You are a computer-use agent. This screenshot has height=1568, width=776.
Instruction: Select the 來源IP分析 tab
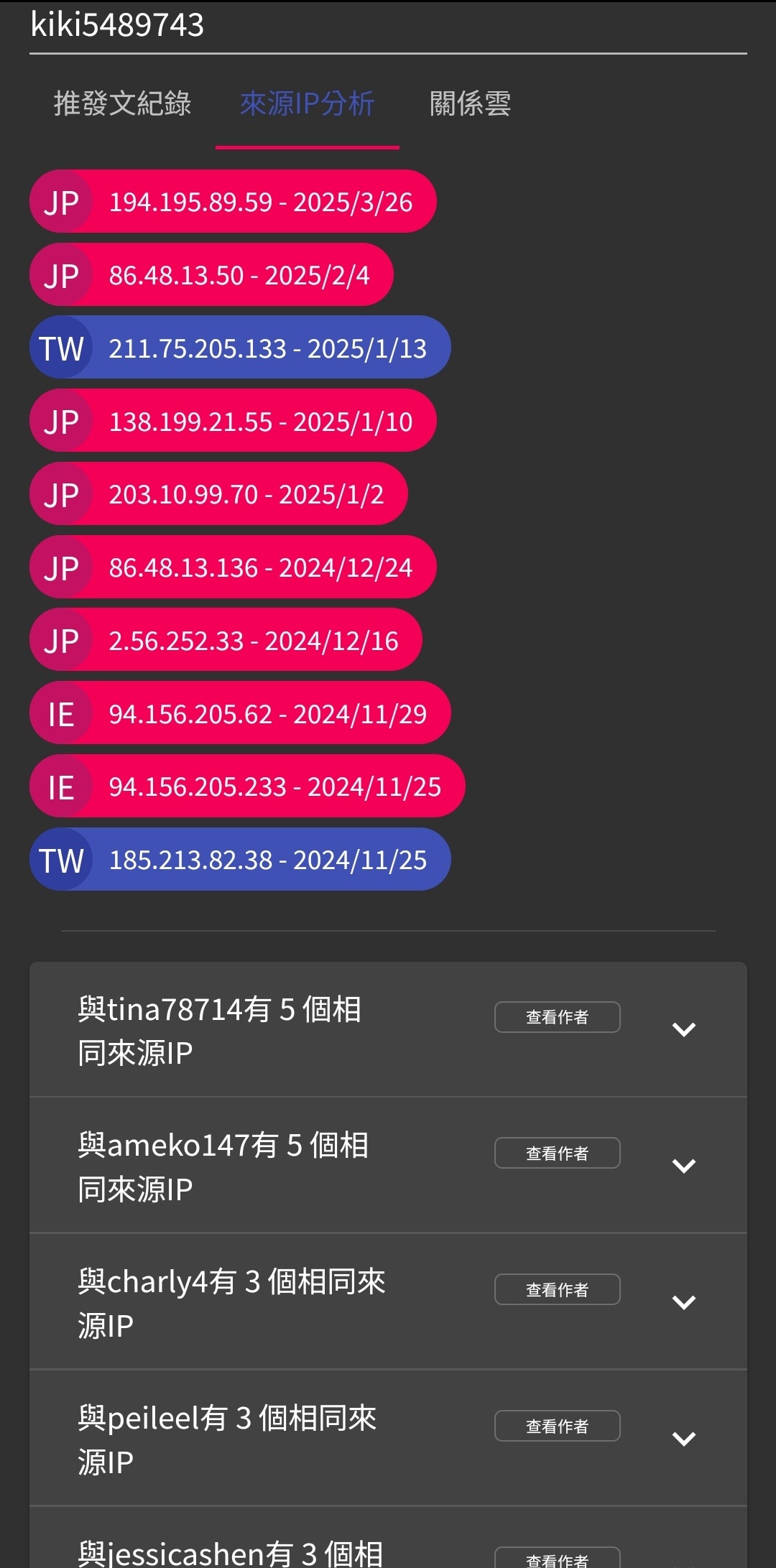pyautogui.click(x=308, y=103)
